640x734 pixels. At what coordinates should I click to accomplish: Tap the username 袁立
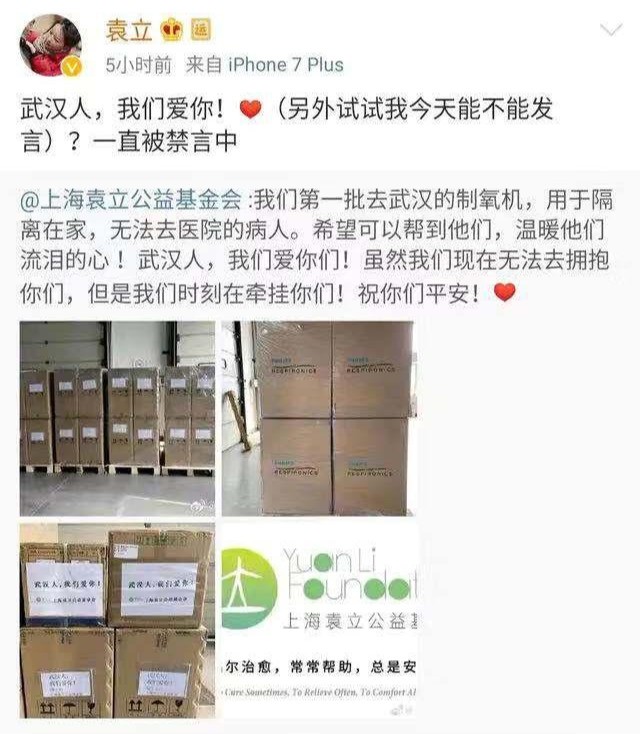(130, 29)
